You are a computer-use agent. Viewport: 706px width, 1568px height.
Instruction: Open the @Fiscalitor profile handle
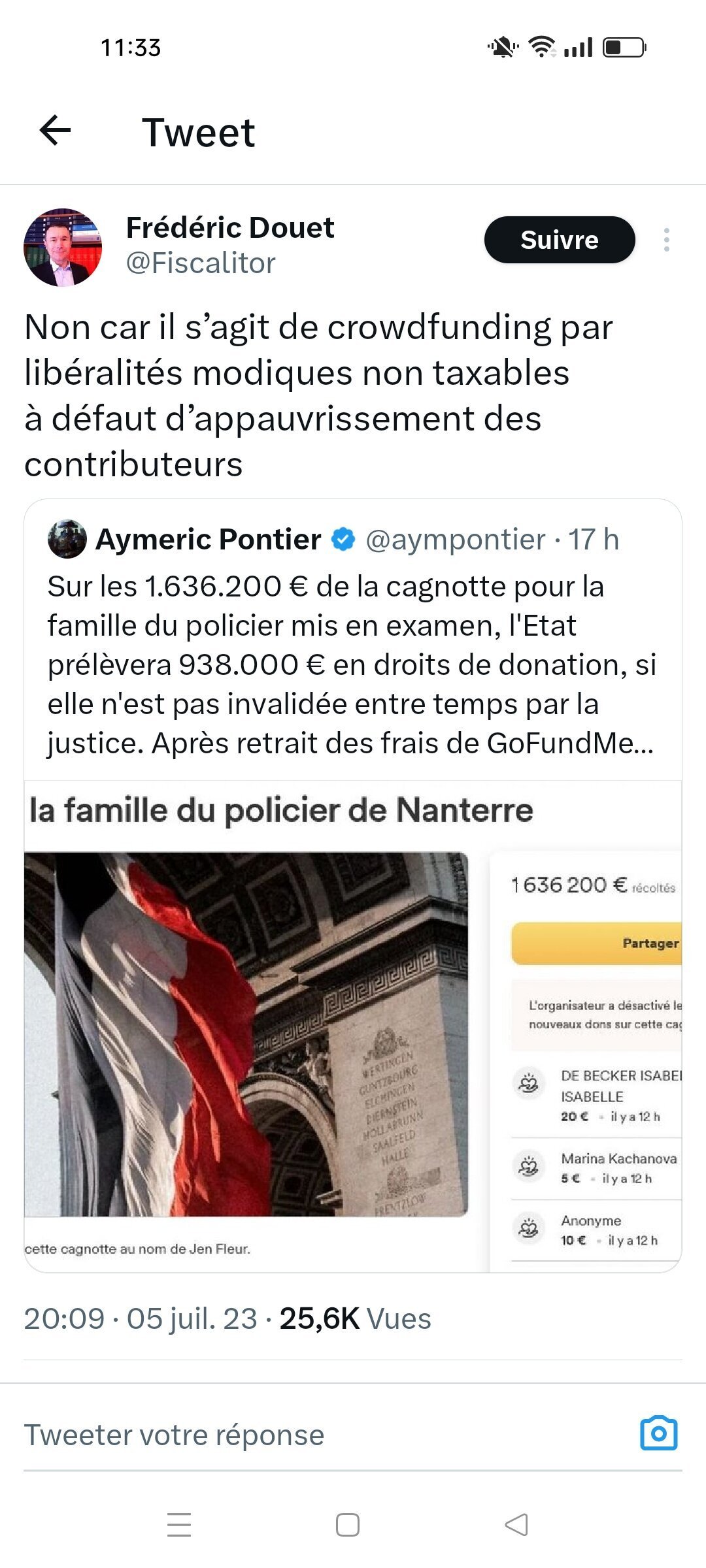tap(201, 263)
